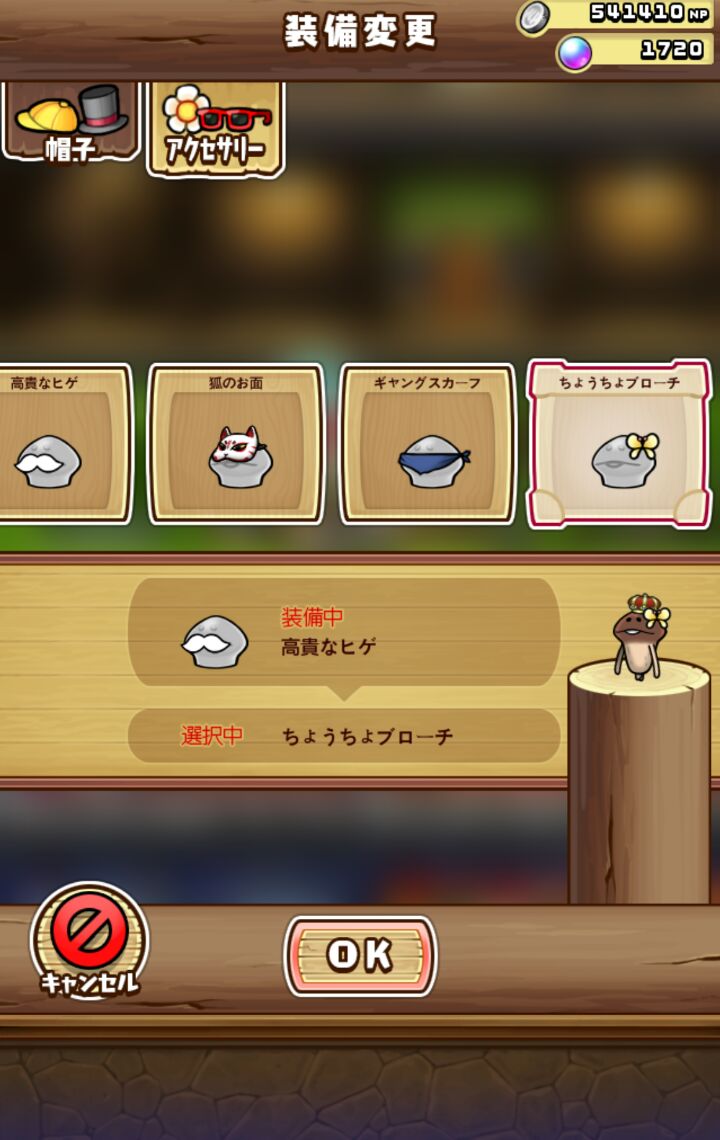720x1140 pixels.
Task: Select the アクセサリー accessory tab
Action: pos(216,127)
